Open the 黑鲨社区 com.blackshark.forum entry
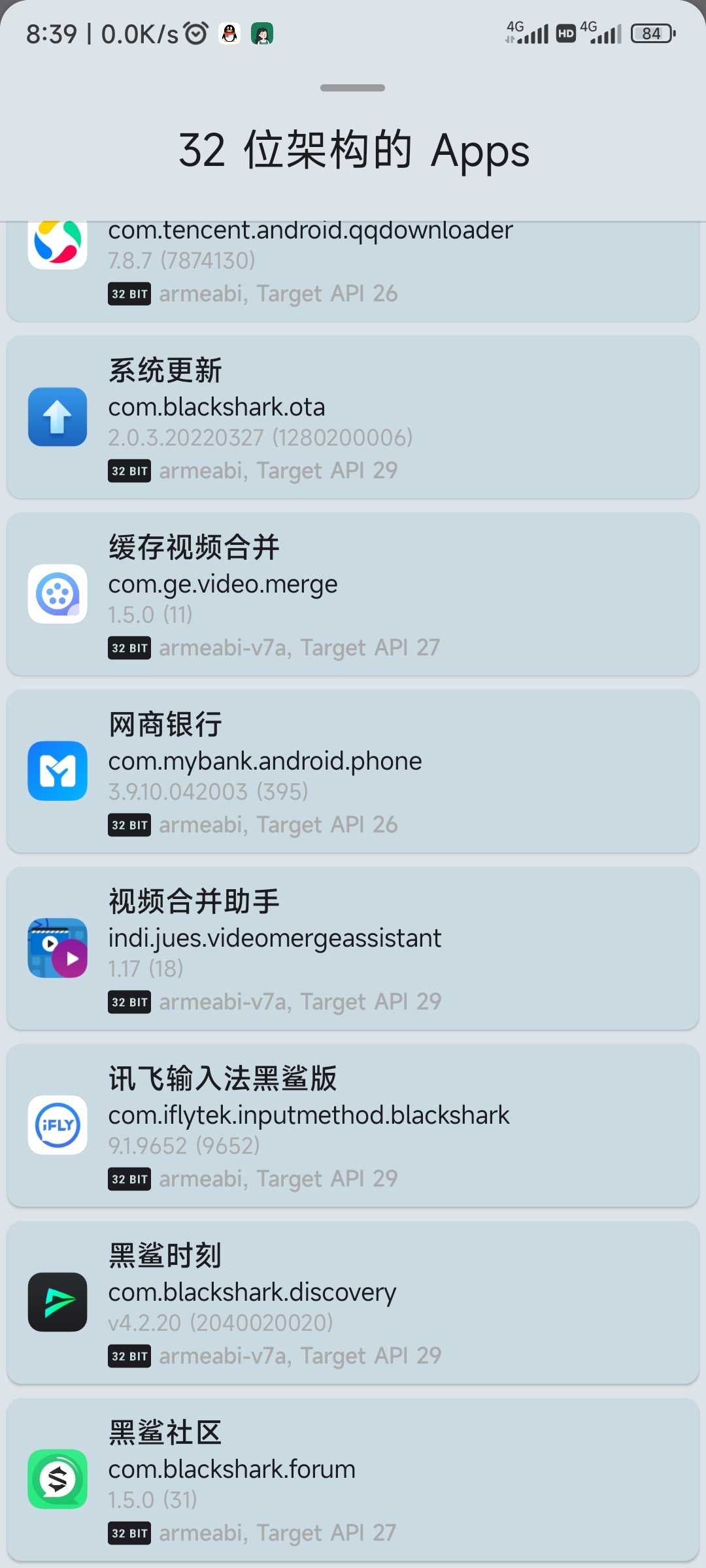 [x=353, y=1480]
